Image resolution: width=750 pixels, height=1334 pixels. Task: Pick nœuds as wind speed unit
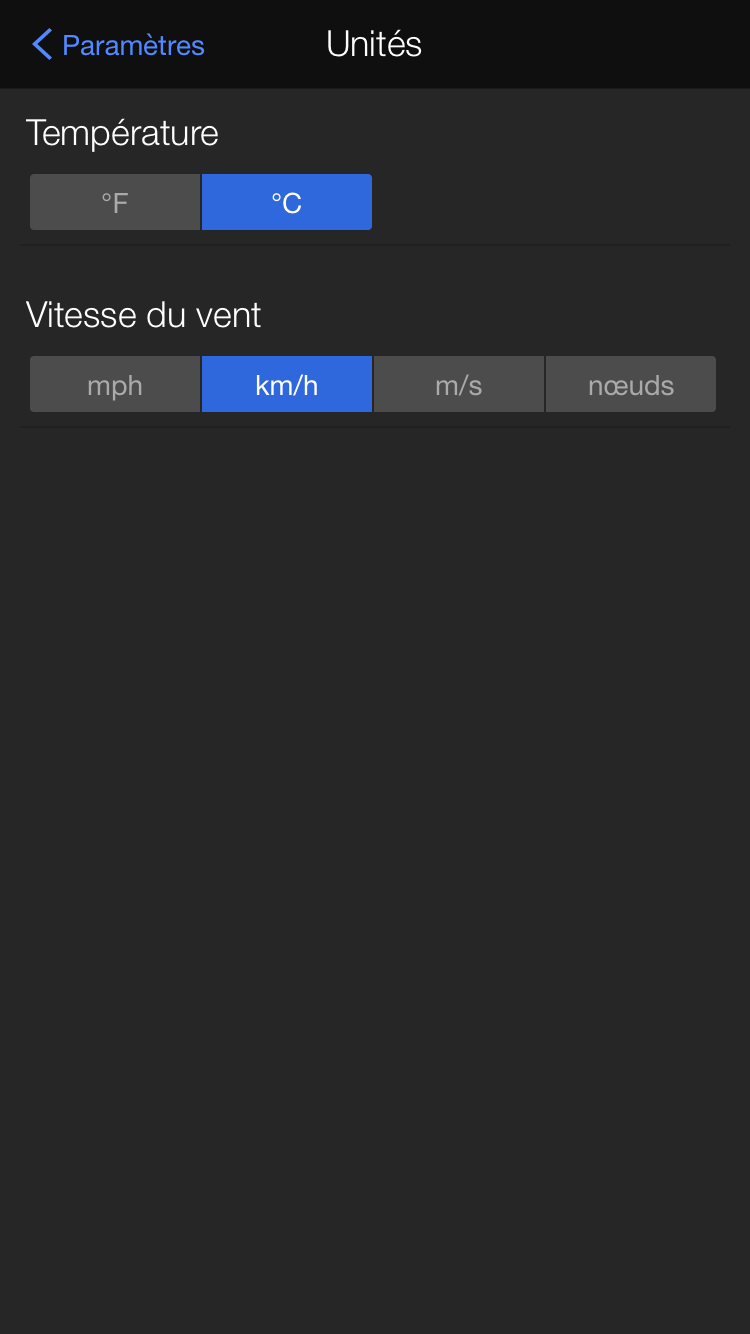coord(631,385)
